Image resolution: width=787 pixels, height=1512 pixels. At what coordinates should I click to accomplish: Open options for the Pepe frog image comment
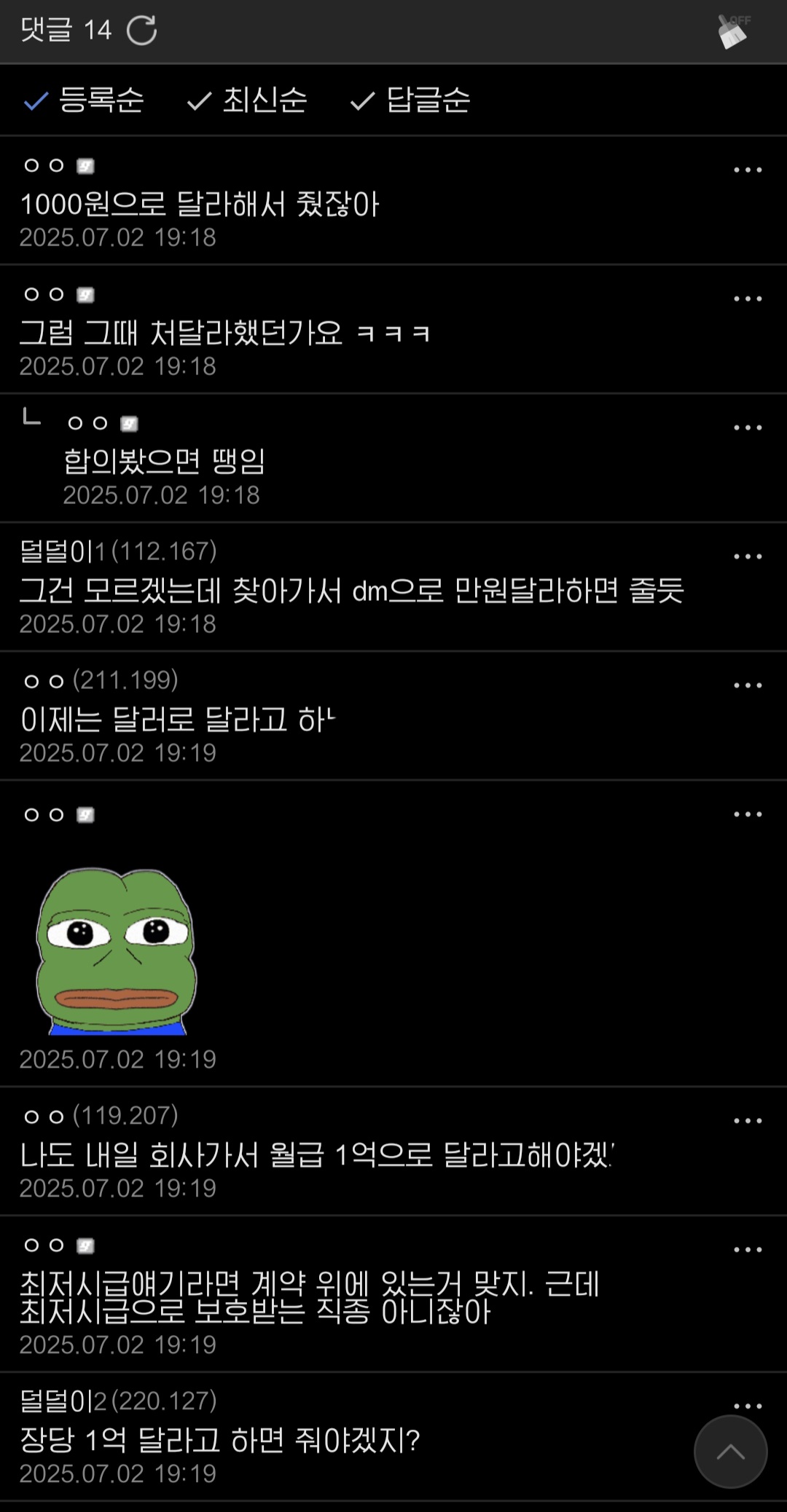(748, 814)
